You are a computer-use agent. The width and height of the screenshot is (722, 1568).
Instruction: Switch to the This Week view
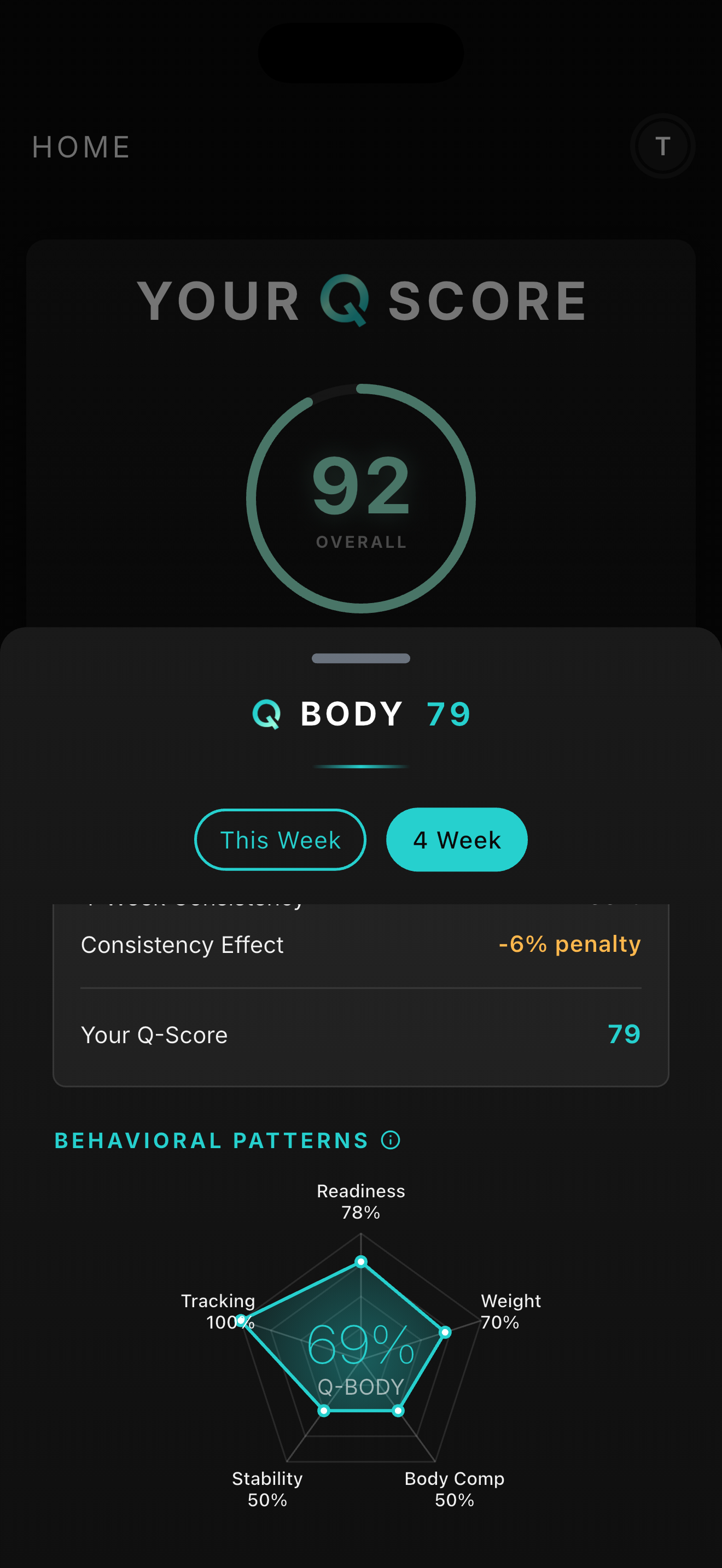[x=280, y=839]
